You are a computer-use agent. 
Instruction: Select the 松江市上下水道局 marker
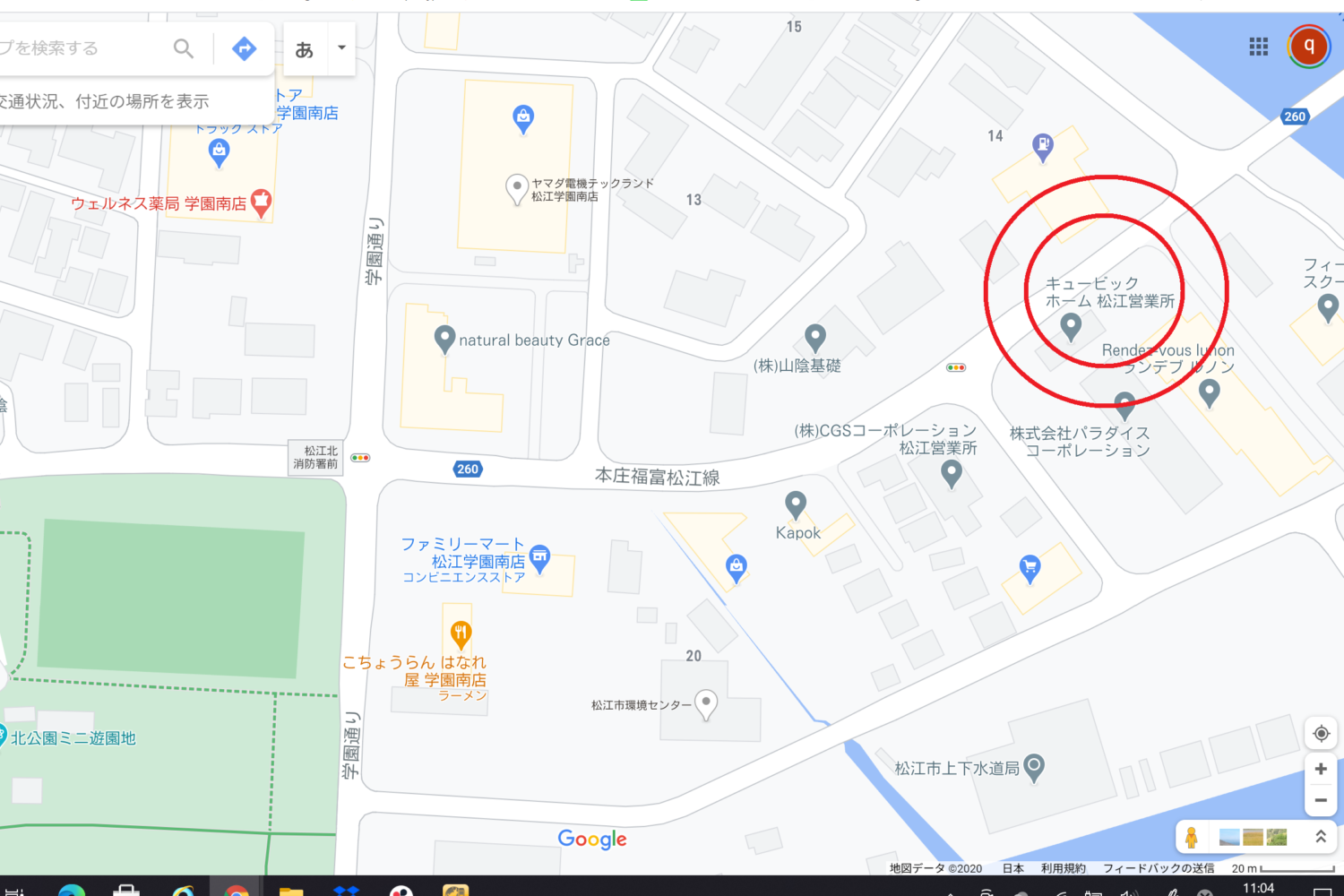click(x=1034, y=767)
